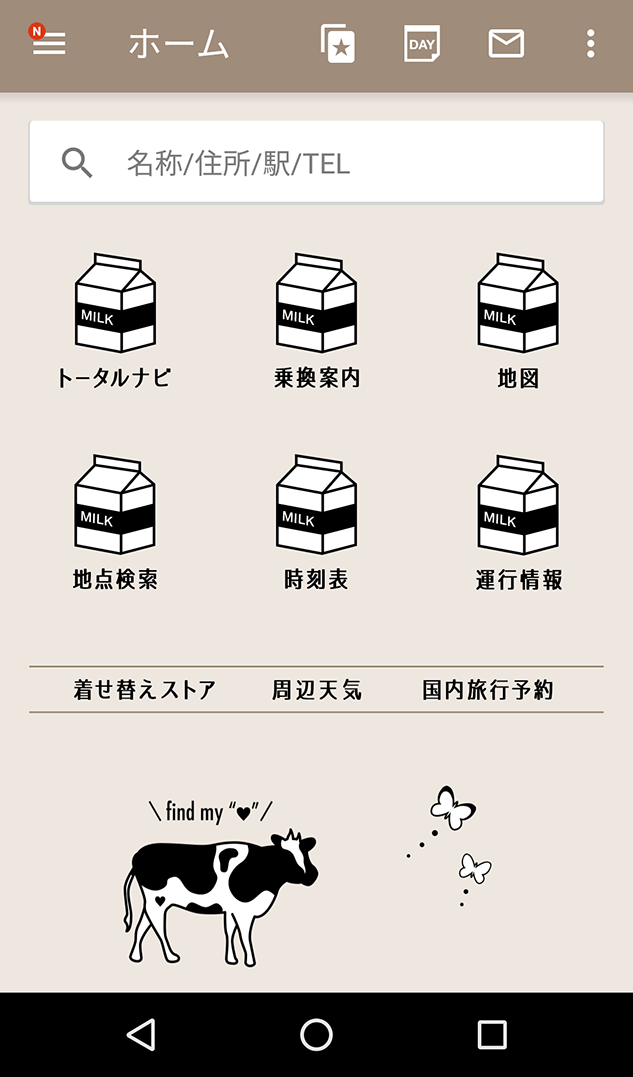Viewport: 633px width, 1077px height.
Task: Open トータルナビ
Action: (x=114, y=318)
